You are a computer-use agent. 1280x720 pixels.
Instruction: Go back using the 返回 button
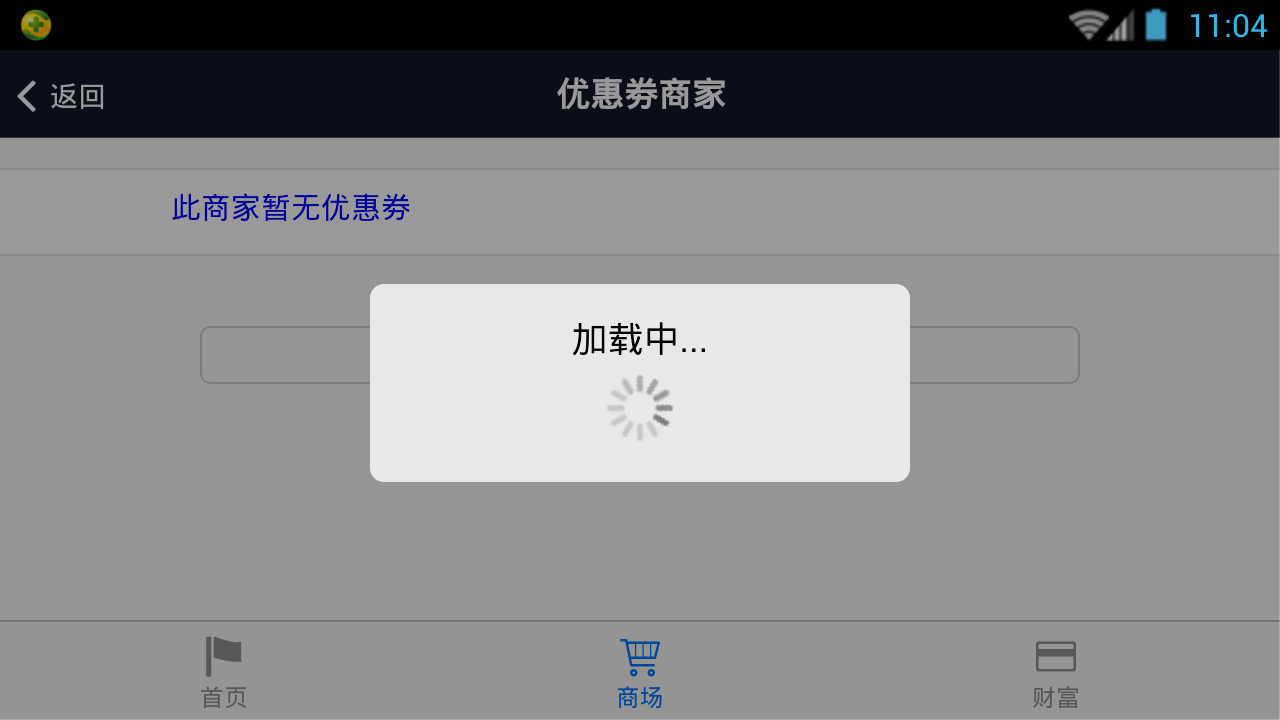pyautogui.click(x=62, y=96)
